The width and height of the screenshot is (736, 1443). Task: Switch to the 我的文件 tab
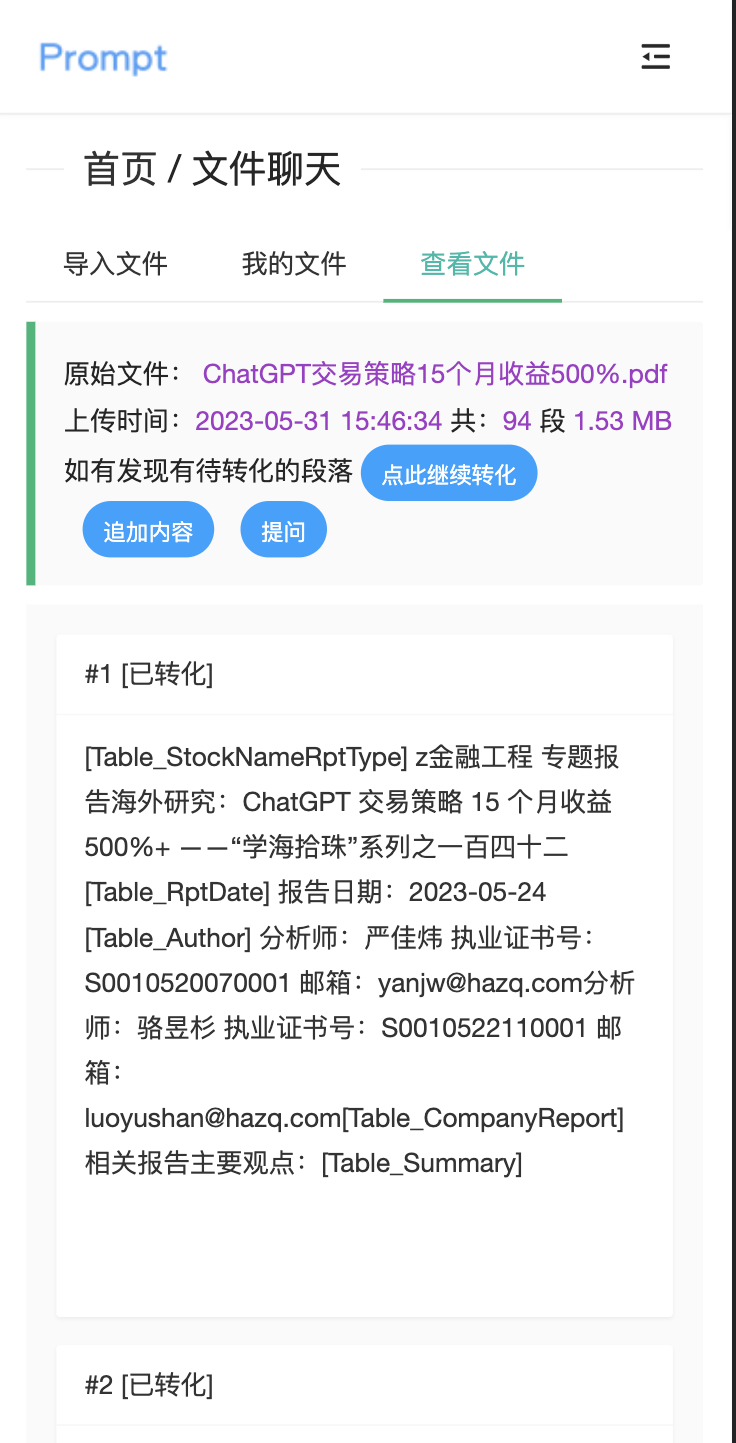coord(294,264)
